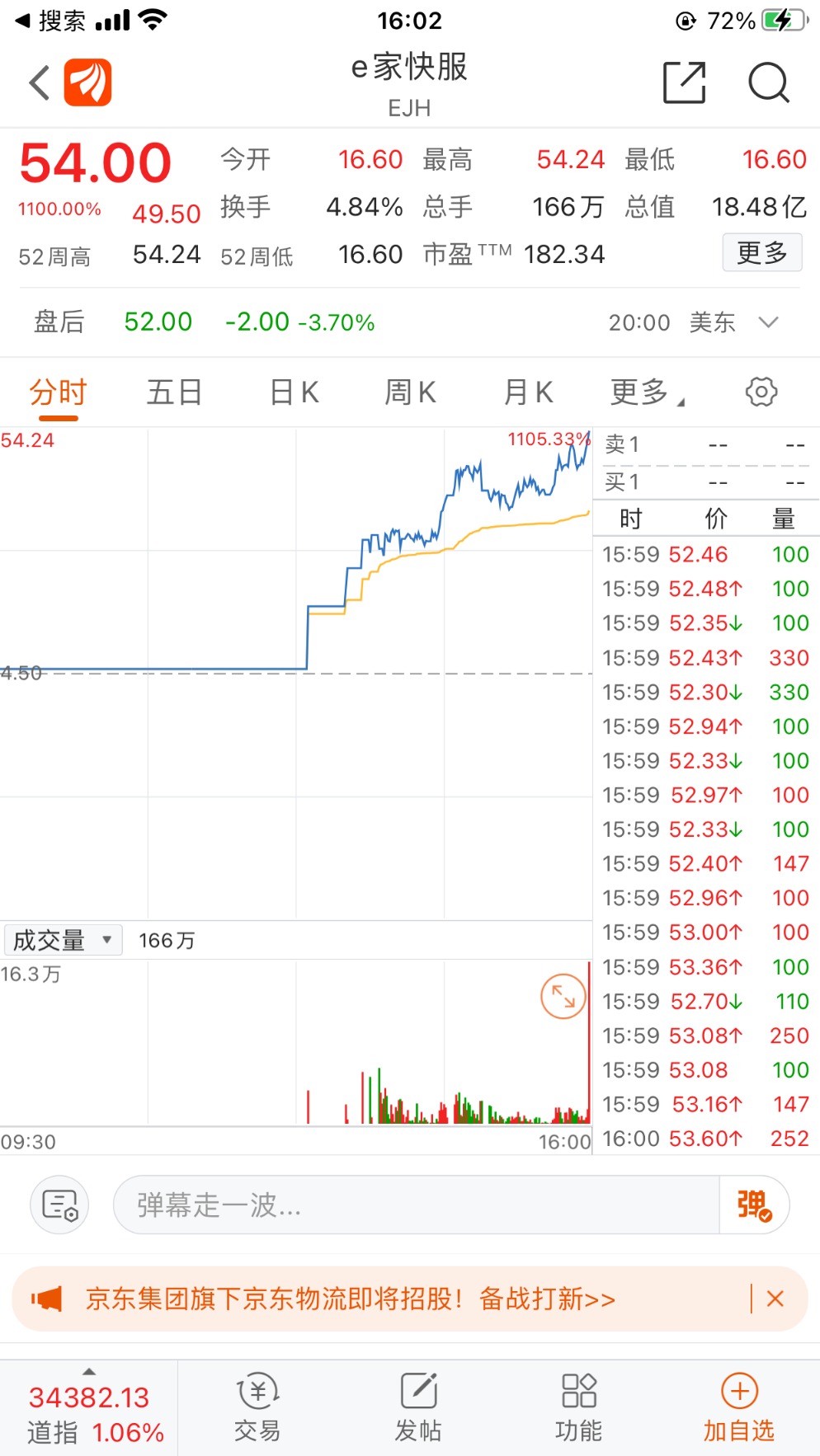
Task: Open the bullet comment settings icon
Action: (x=59, y=1205)
